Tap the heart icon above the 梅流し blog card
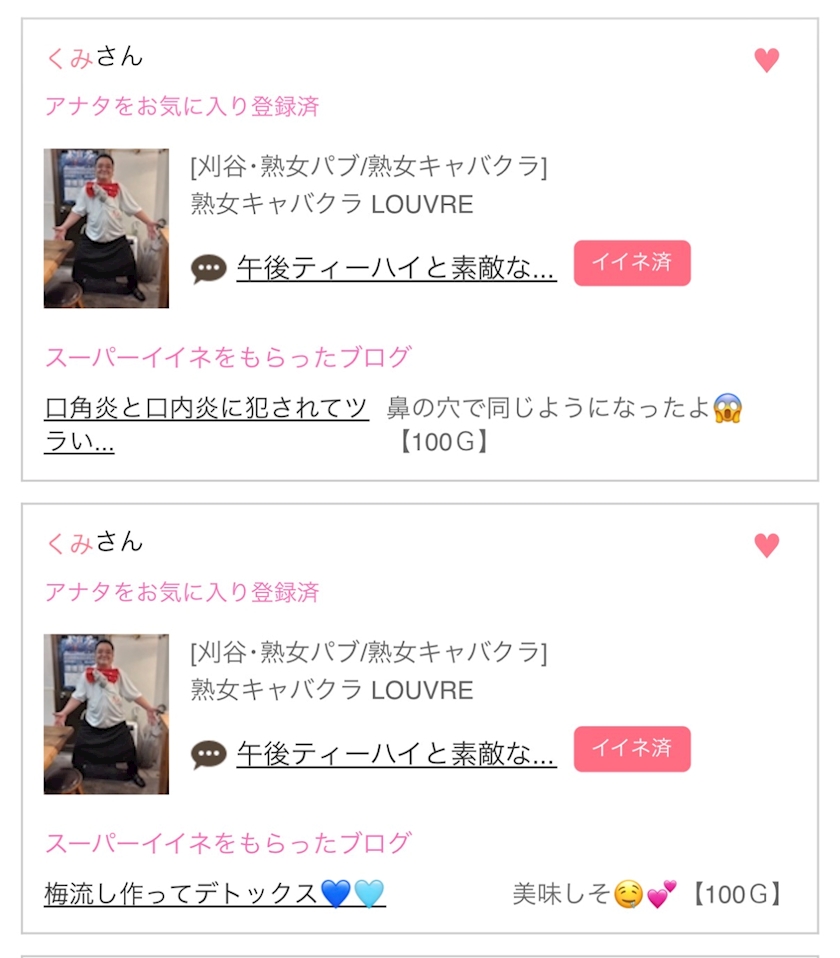 pos(766,546)
